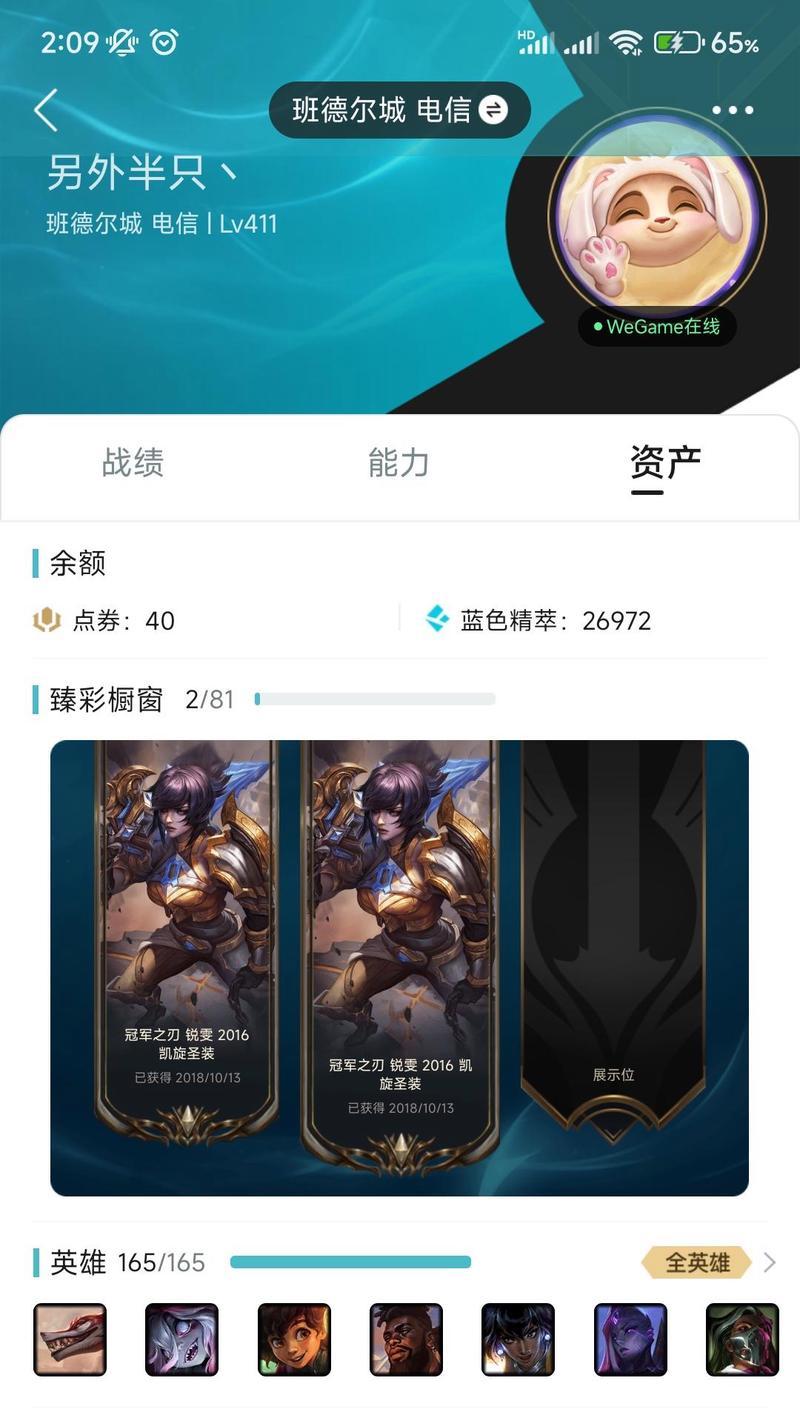Open the 全英雄 hero list chevron
The image size is (800, 1422).
point(769,1262)
